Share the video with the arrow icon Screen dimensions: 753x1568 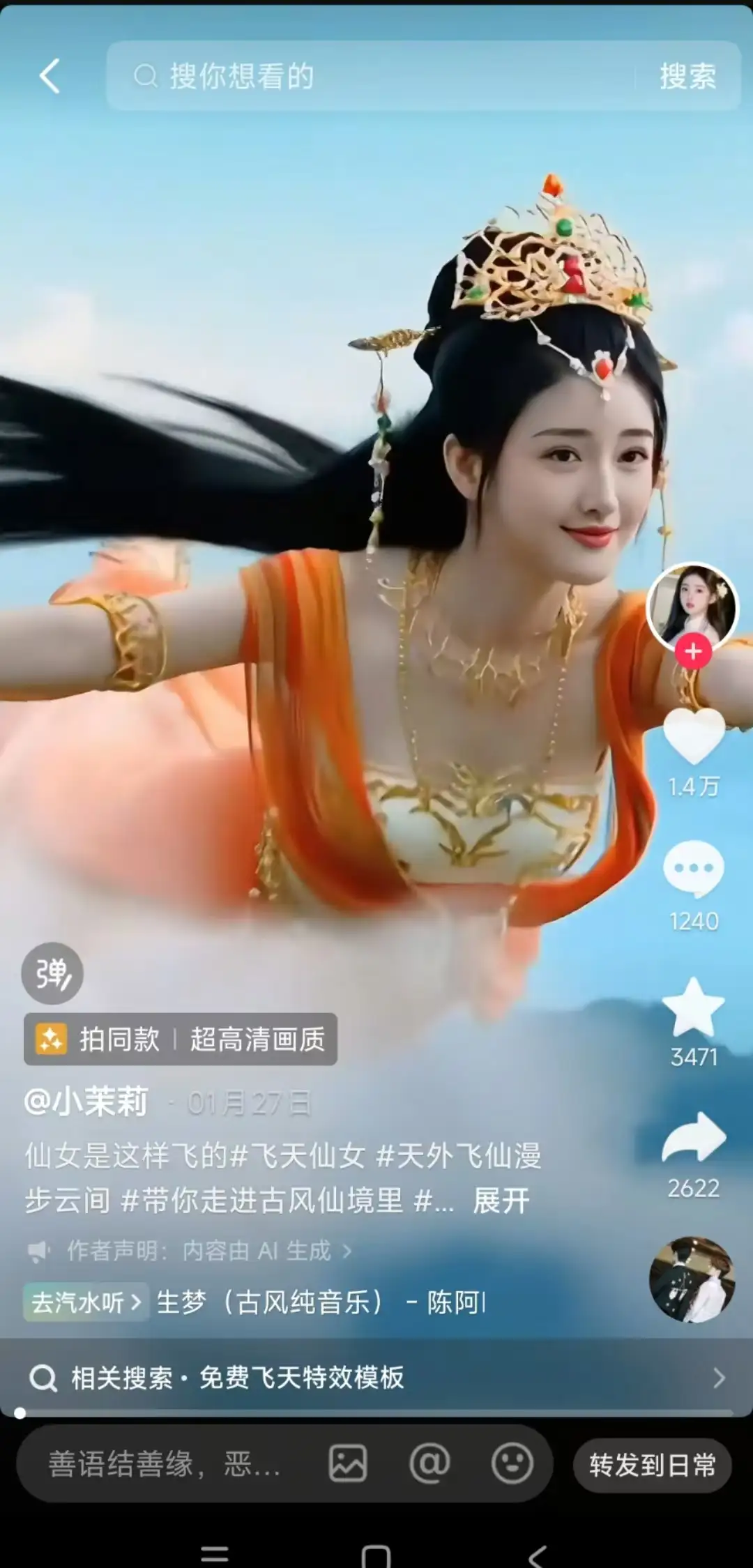coord(693,1138)
